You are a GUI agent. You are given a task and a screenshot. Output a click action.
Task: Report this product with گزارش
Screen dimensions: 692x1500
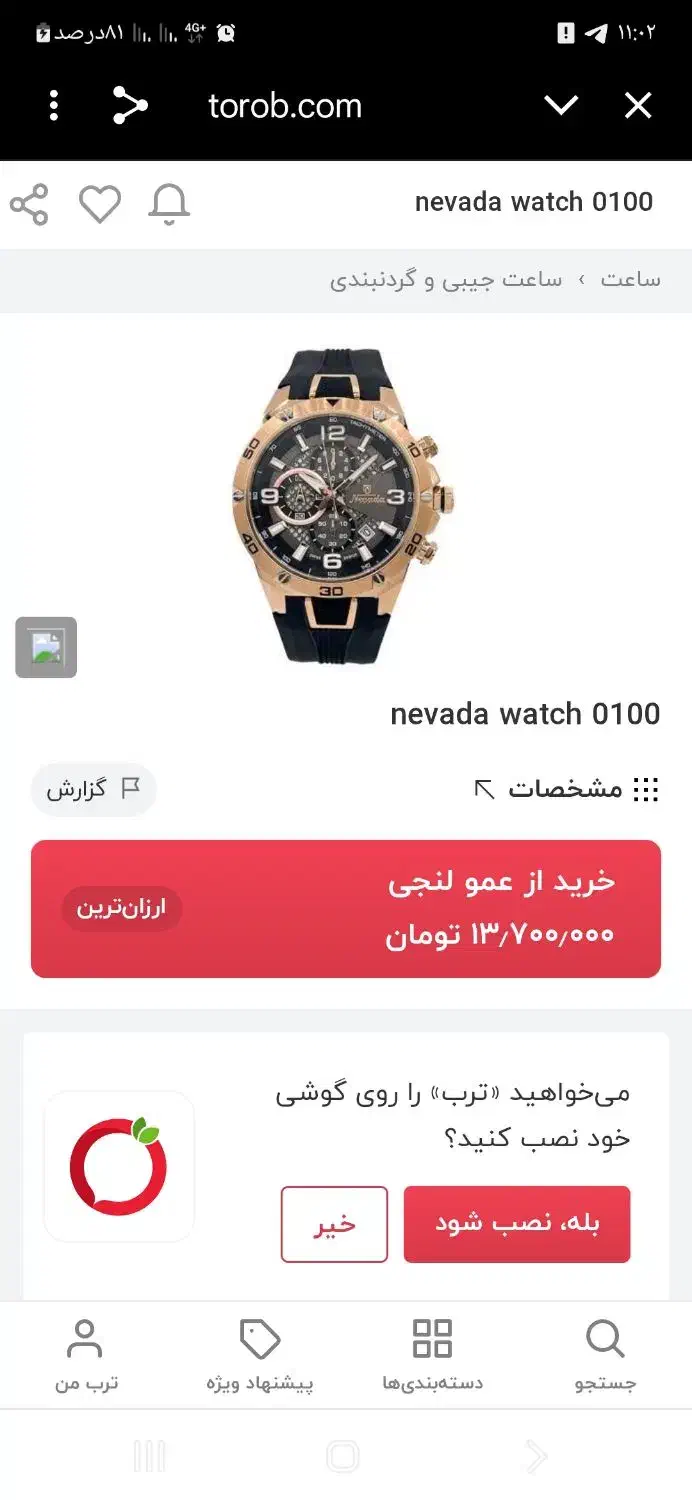93,789
